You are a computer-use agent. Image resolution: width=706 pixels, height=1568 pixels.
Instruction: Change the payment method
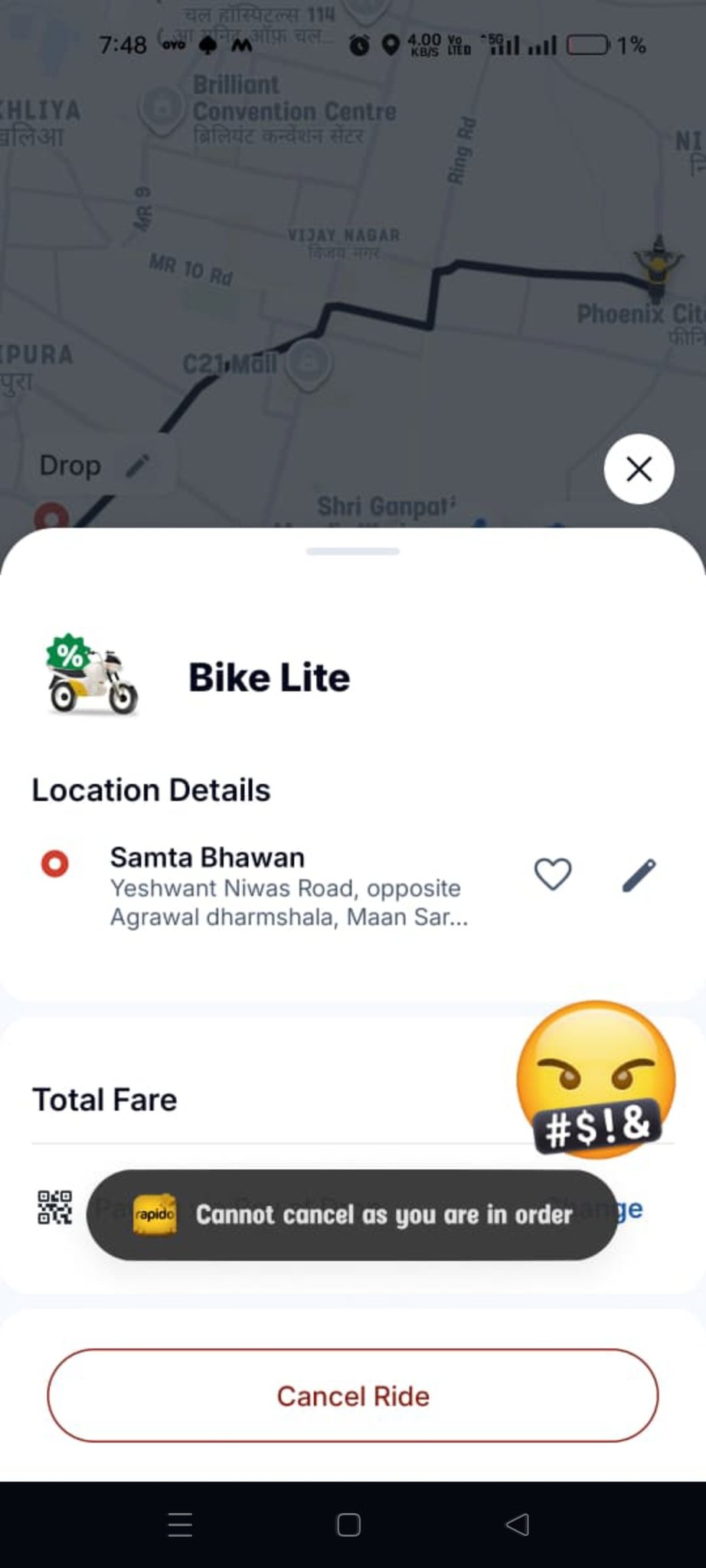[x=629, y=1209]
